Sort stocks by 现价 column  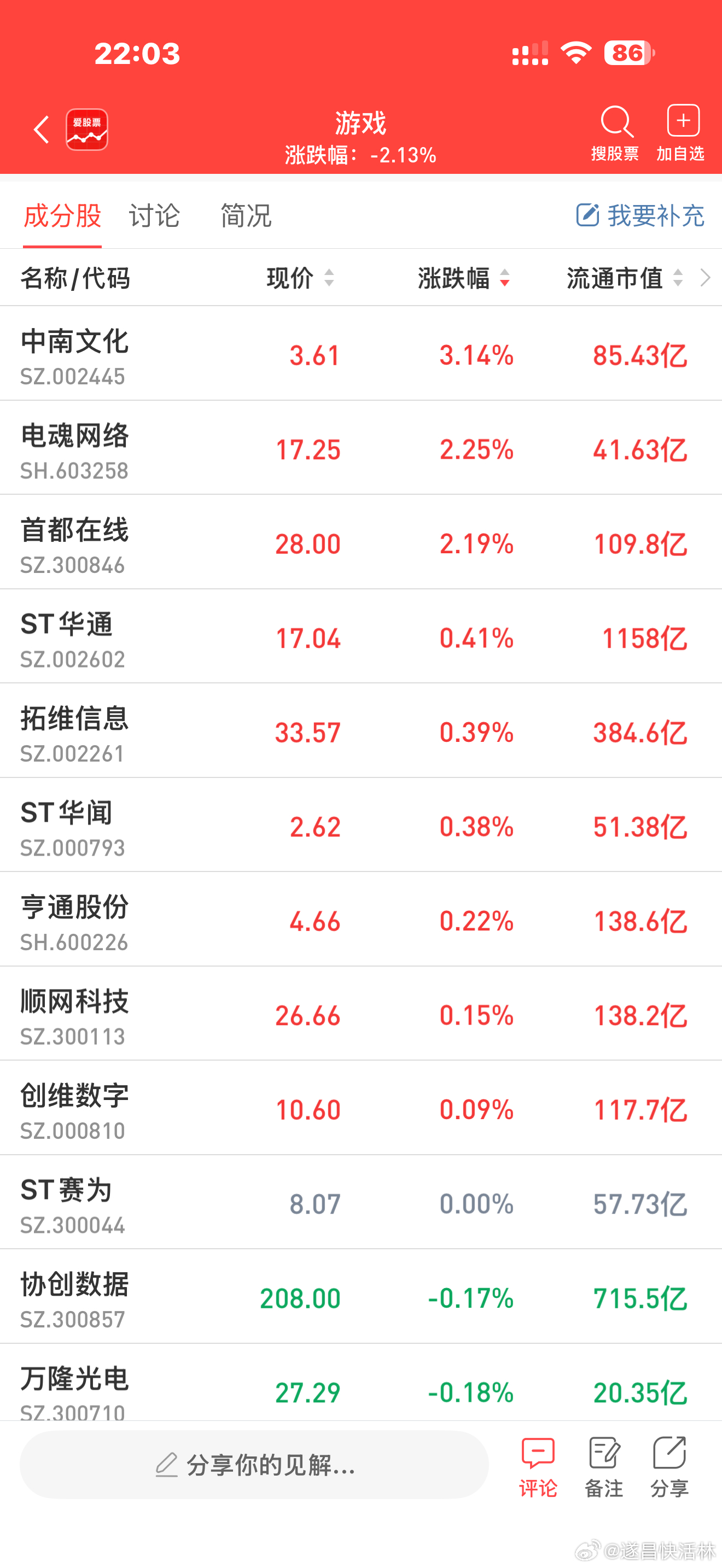pyautogui.click(x=291, y=279)
